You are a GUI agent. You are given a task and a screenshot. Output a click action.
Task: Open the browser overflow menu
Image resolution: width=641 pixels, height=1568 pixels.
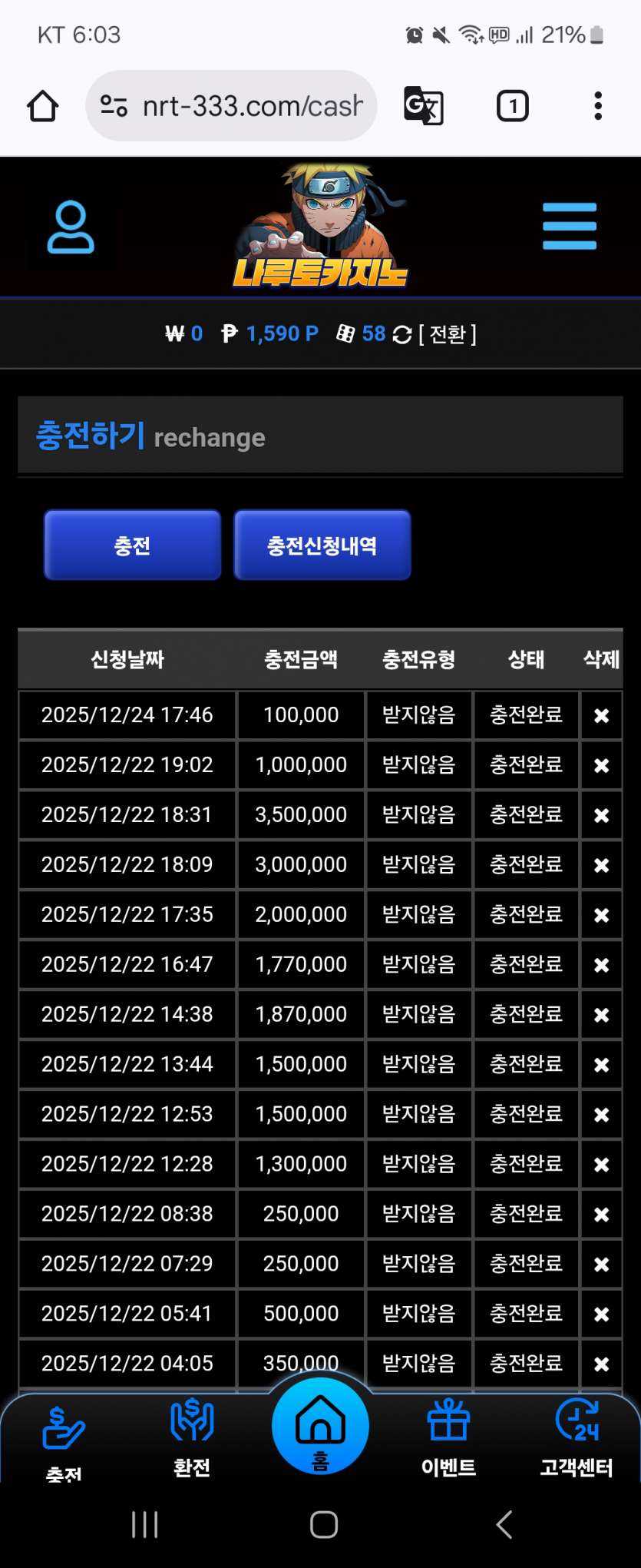(x=597, y=106)
